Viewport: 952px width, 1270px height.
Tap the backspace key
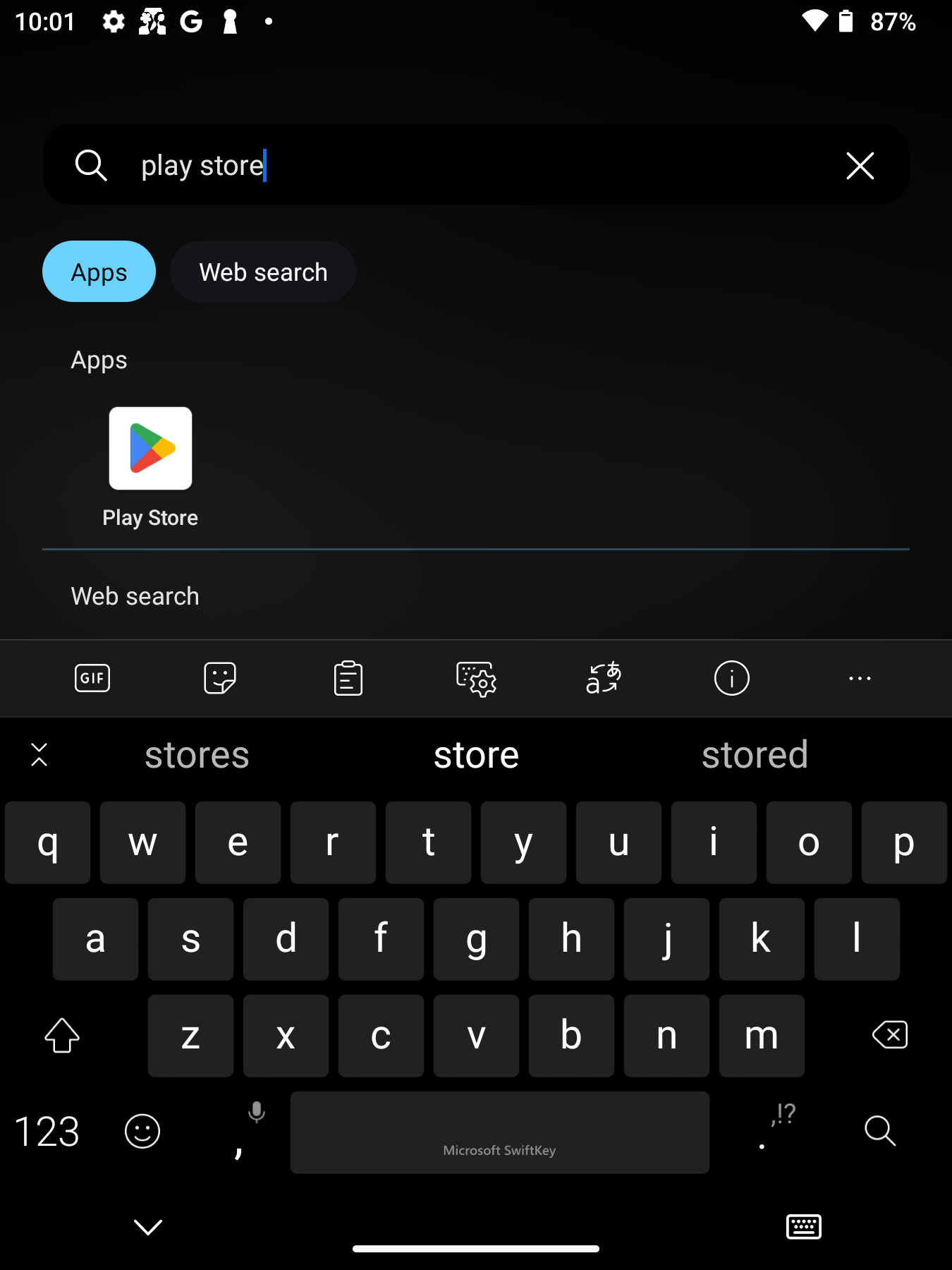pos(890,1035)
